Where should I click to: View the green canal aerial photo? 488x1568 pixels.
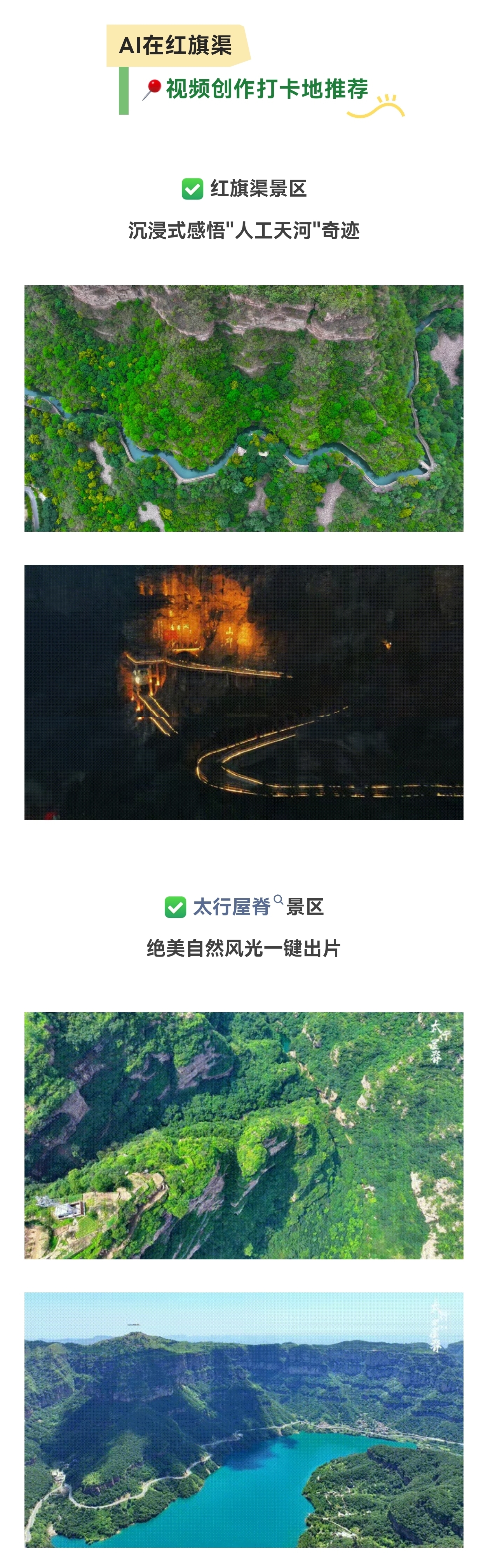[x=244, y=409]
